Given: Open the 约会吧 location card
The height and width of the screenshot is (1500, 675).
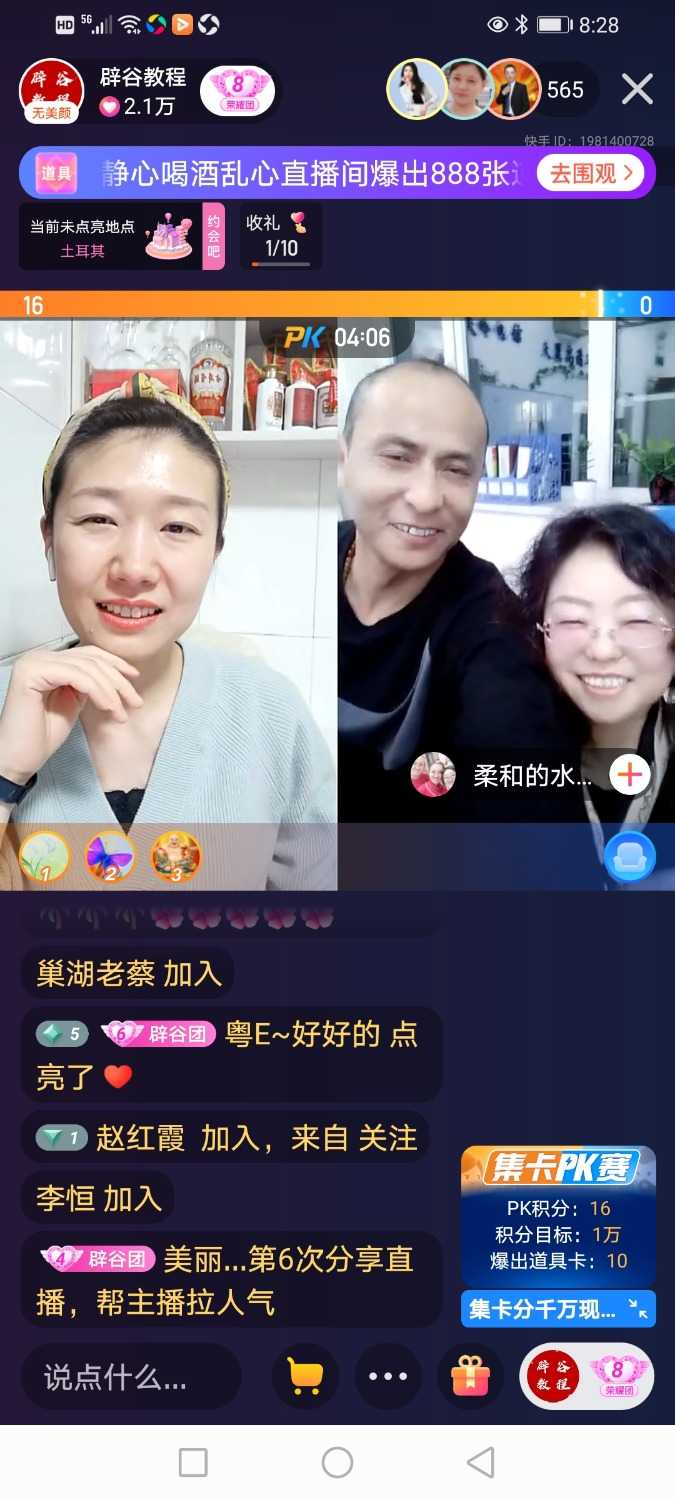Looking at the screenshot, I should point(120,236).
